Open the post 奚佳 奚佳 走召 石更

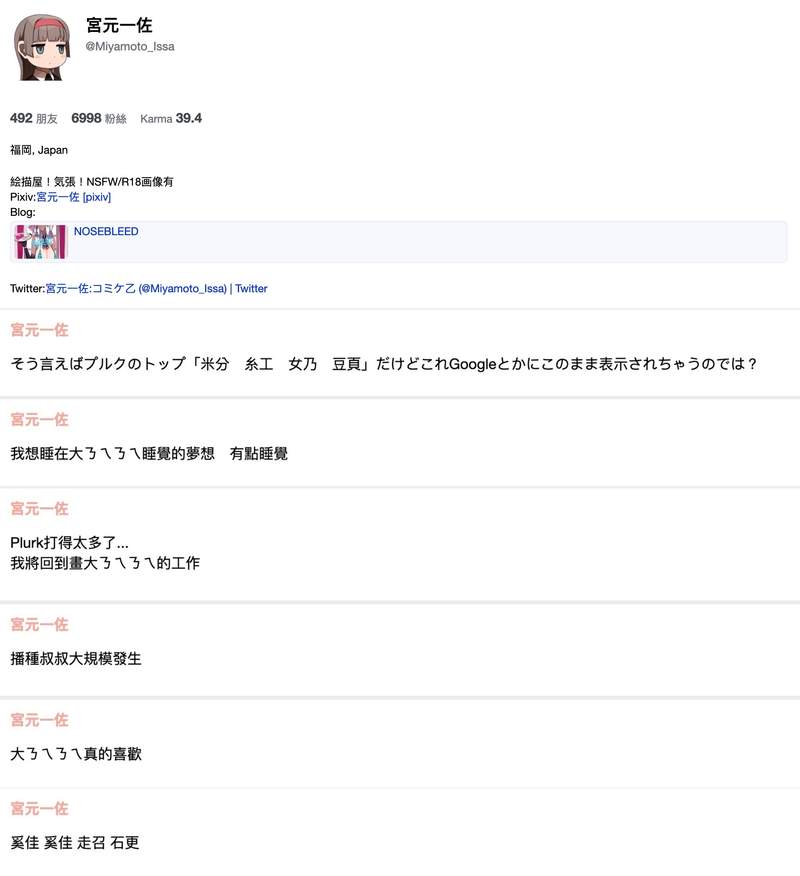coord(75,843)
